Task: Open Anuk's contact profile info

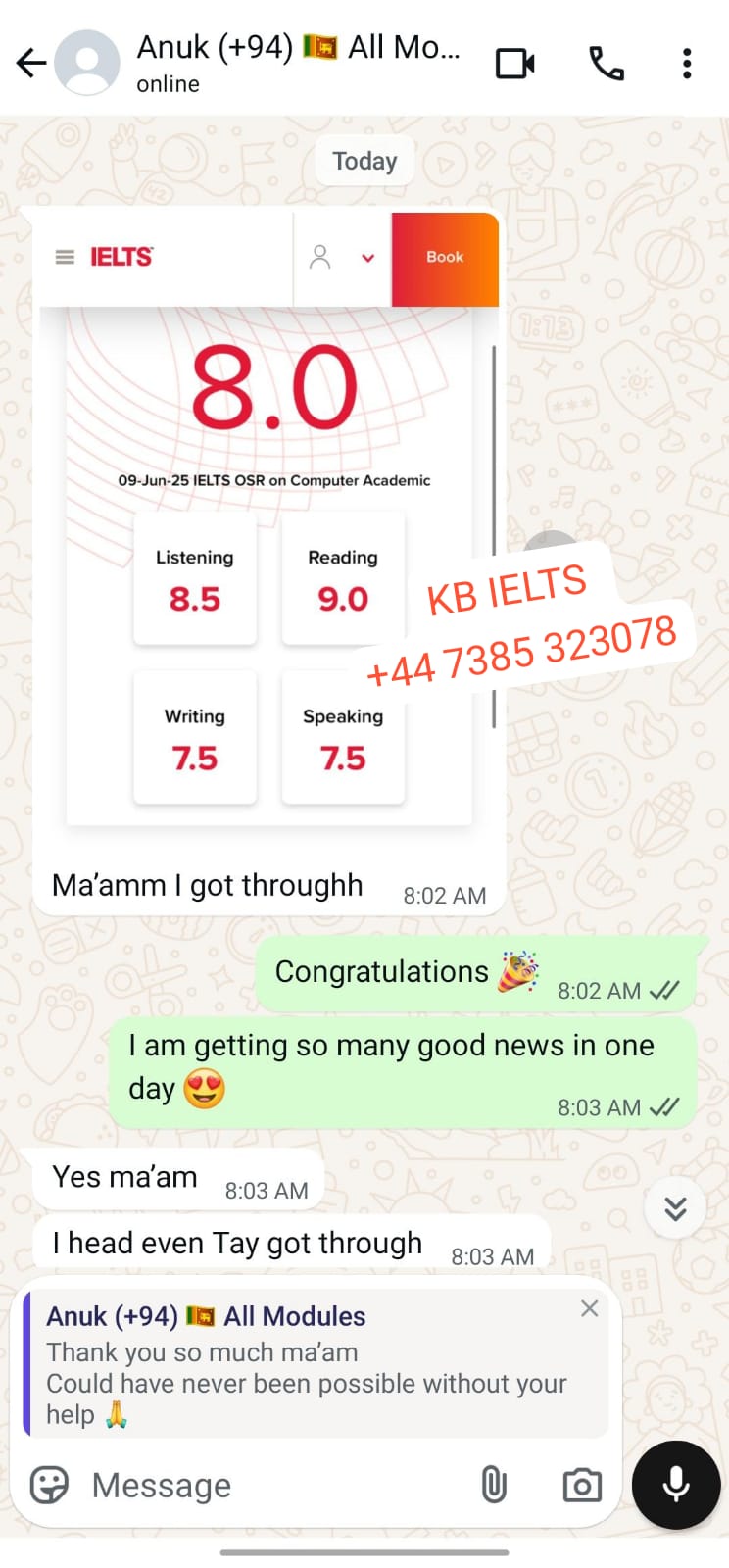Action: [294, 62]
